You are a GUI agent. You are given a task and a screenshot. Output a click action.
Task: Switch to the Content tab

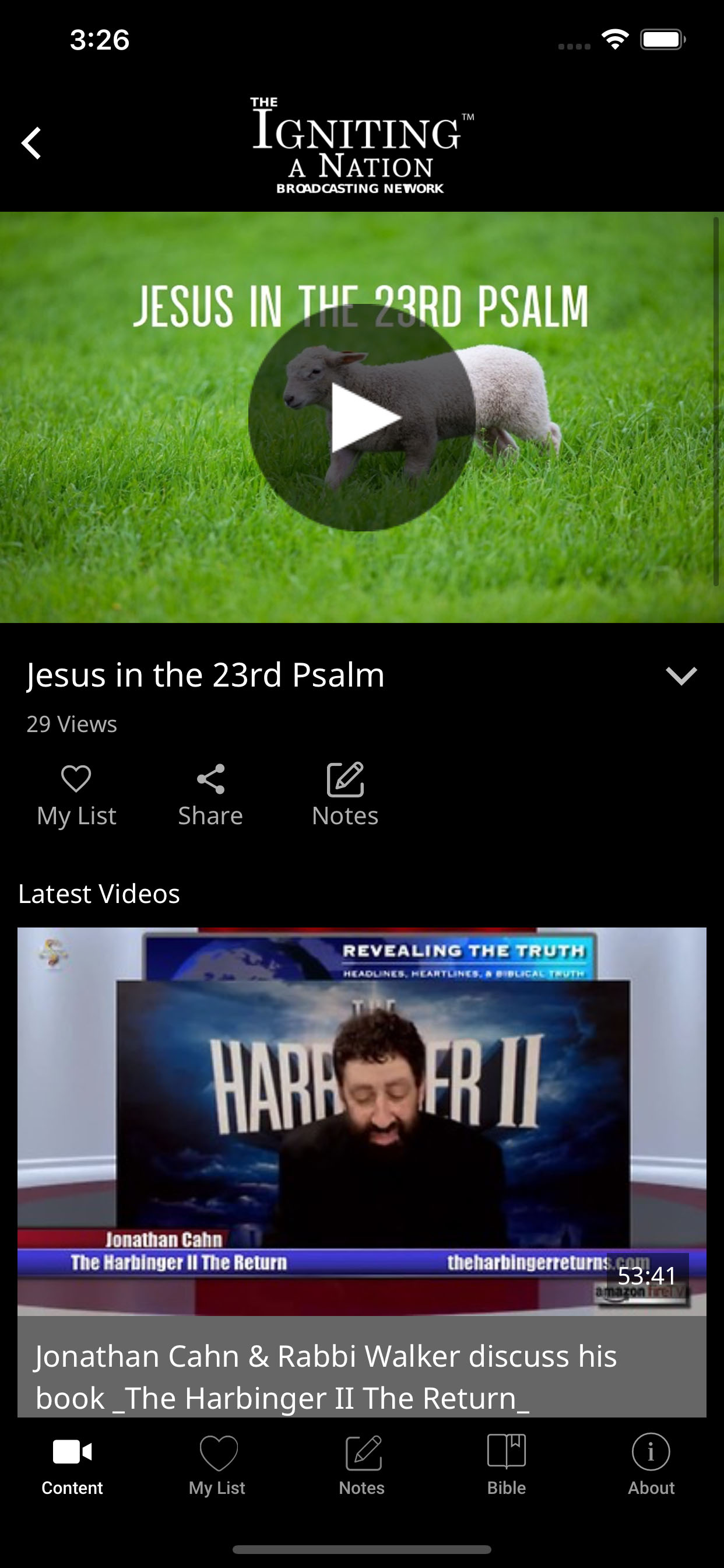(x=72, y=1466)
